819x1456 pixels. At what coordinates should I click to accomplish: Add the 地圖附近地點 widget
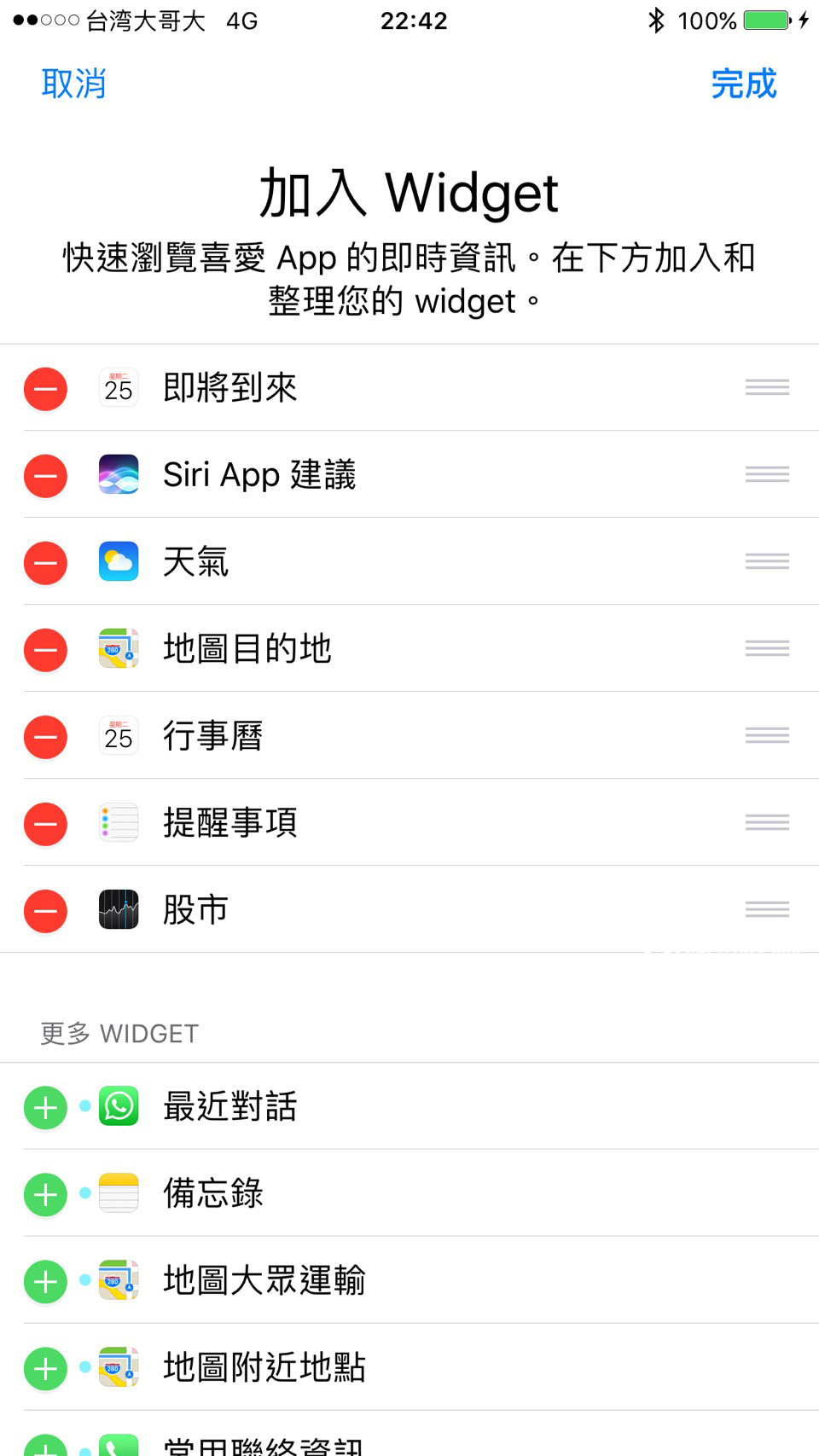coord(45,1369)
